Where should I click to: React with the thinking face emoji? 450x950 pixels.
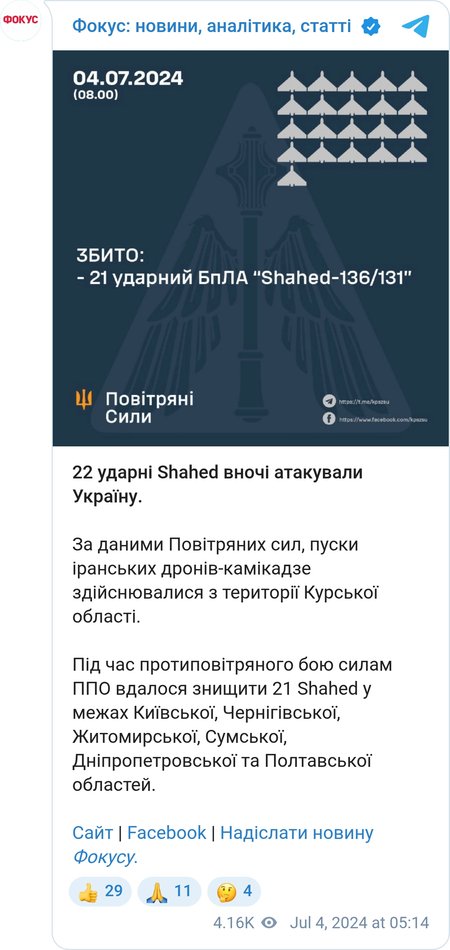234,891
